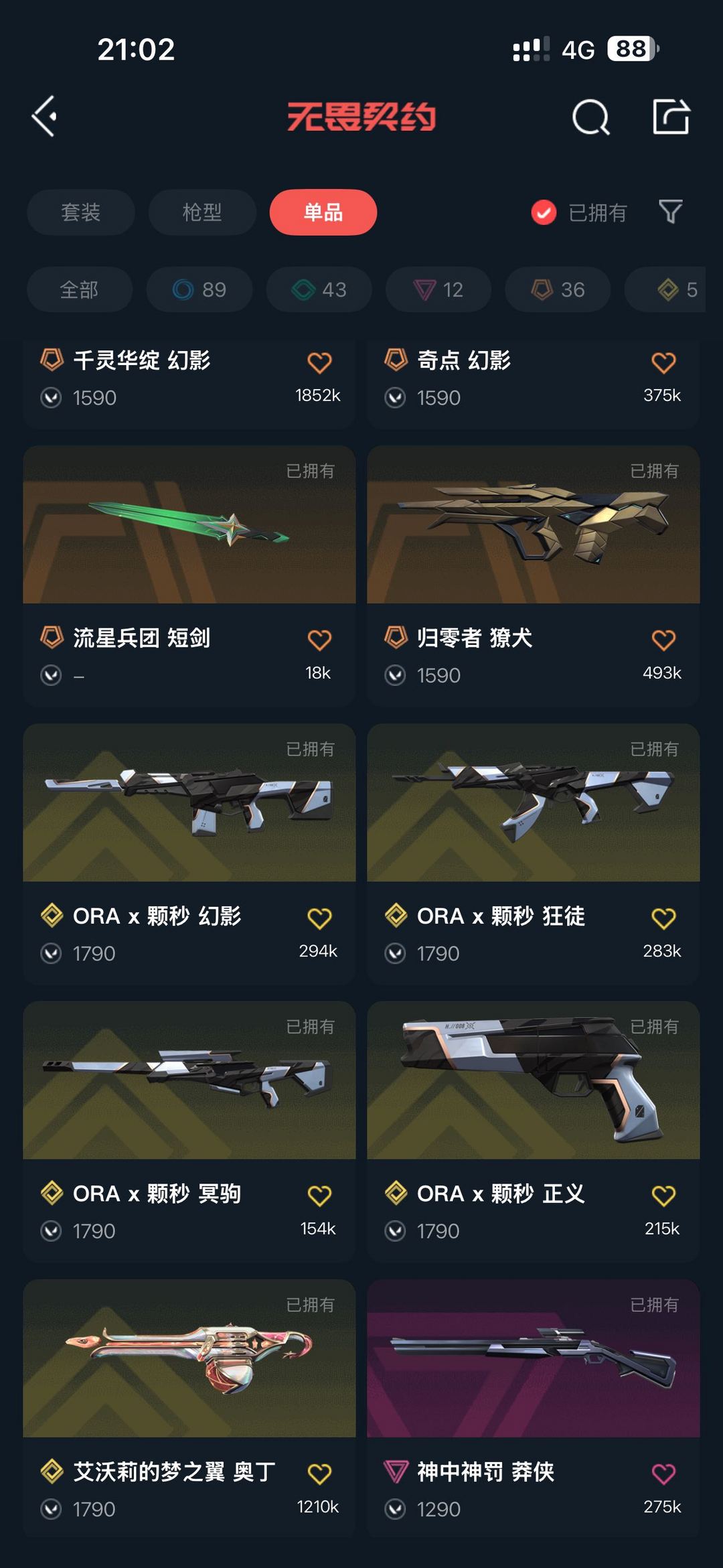Switch to the 套装 tab
This screenshot has height=1568, width=723.
click(80, 212)
